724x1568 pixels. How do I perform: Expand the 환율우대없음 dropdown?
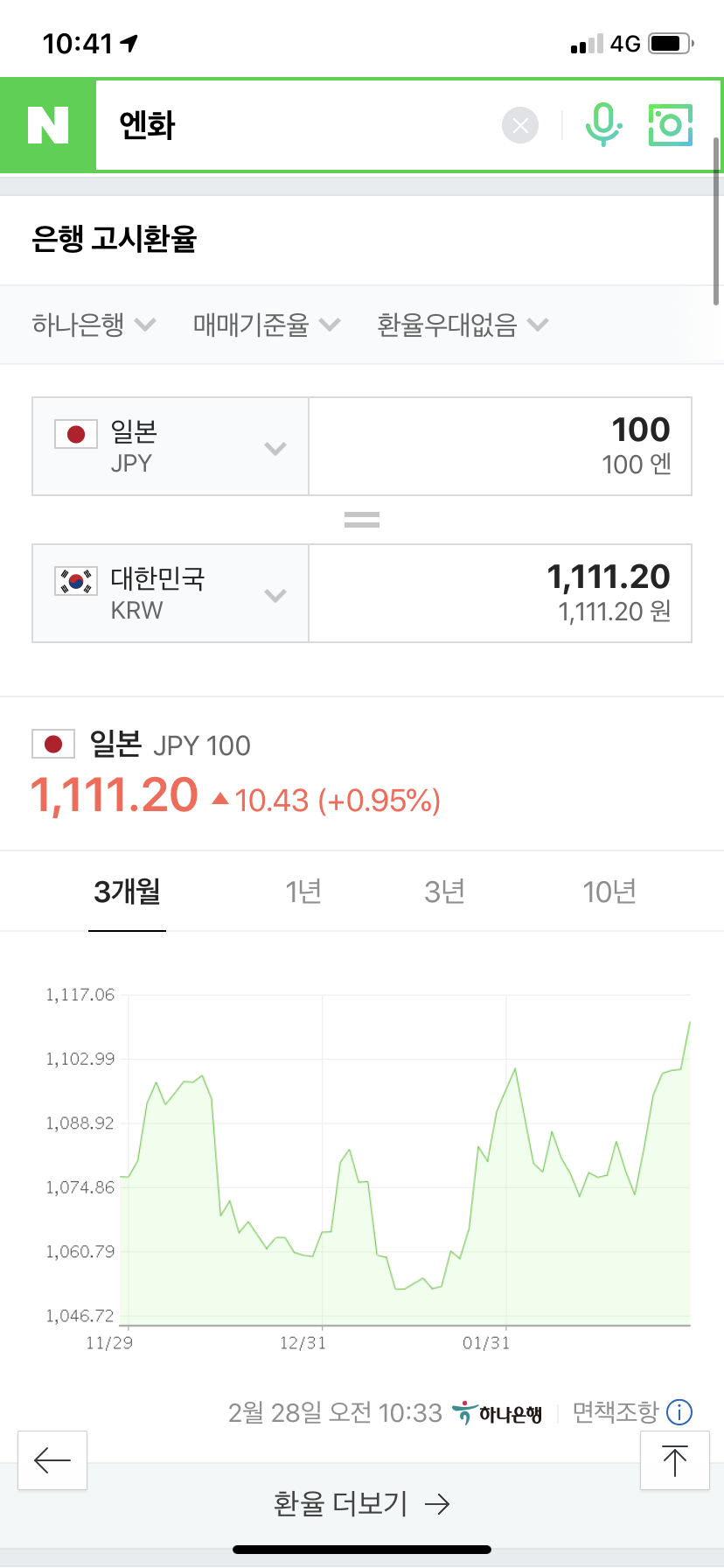(x=463, y=325)
